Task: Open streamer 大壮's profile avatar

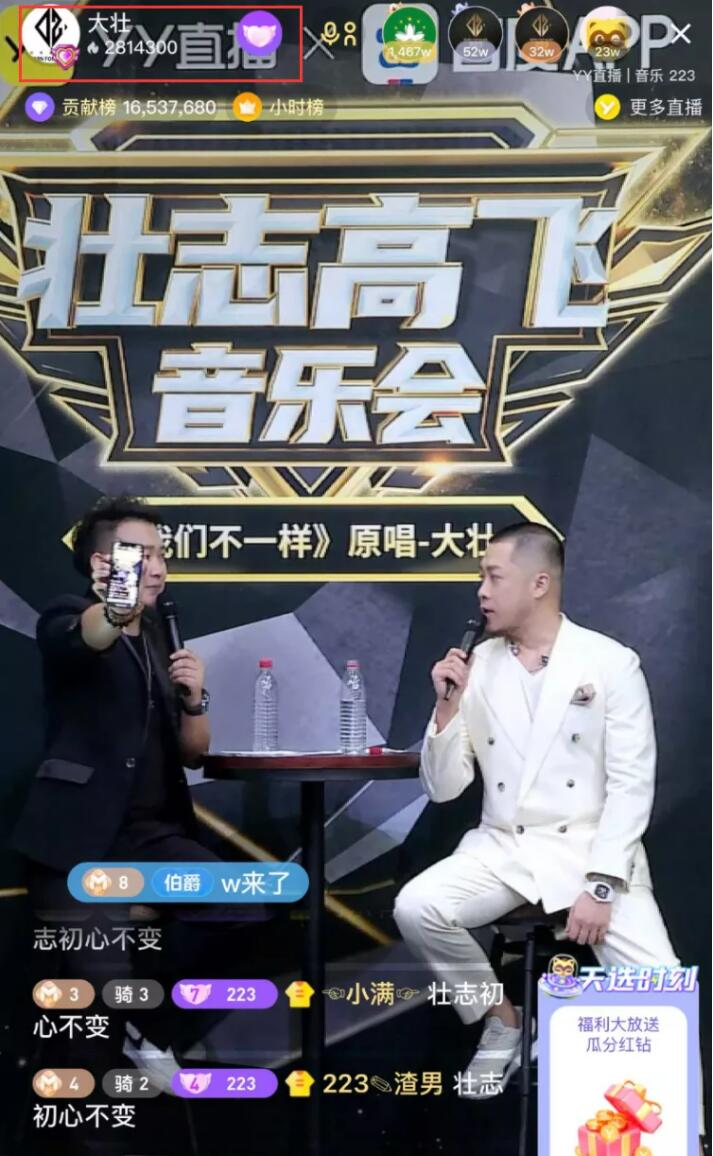Action: click(x=50, y=36)
